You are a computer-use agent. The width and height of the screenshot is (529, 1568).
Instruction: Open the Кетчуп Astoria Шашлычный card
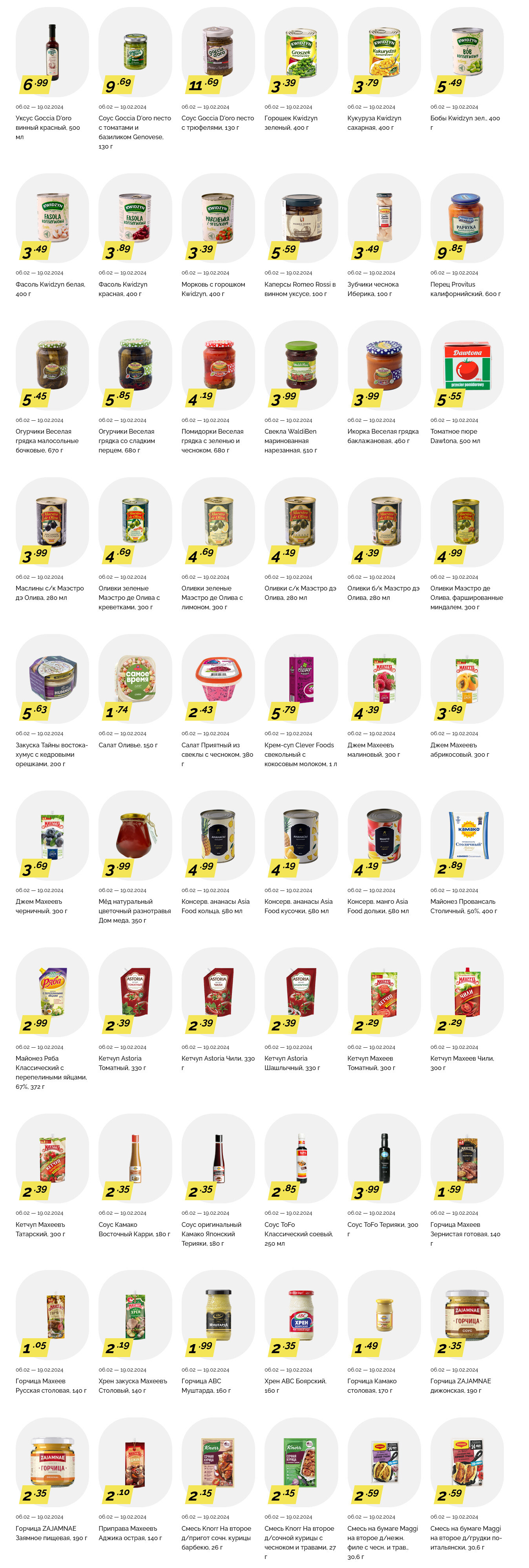pyautogui.click(x=301, y=992)
